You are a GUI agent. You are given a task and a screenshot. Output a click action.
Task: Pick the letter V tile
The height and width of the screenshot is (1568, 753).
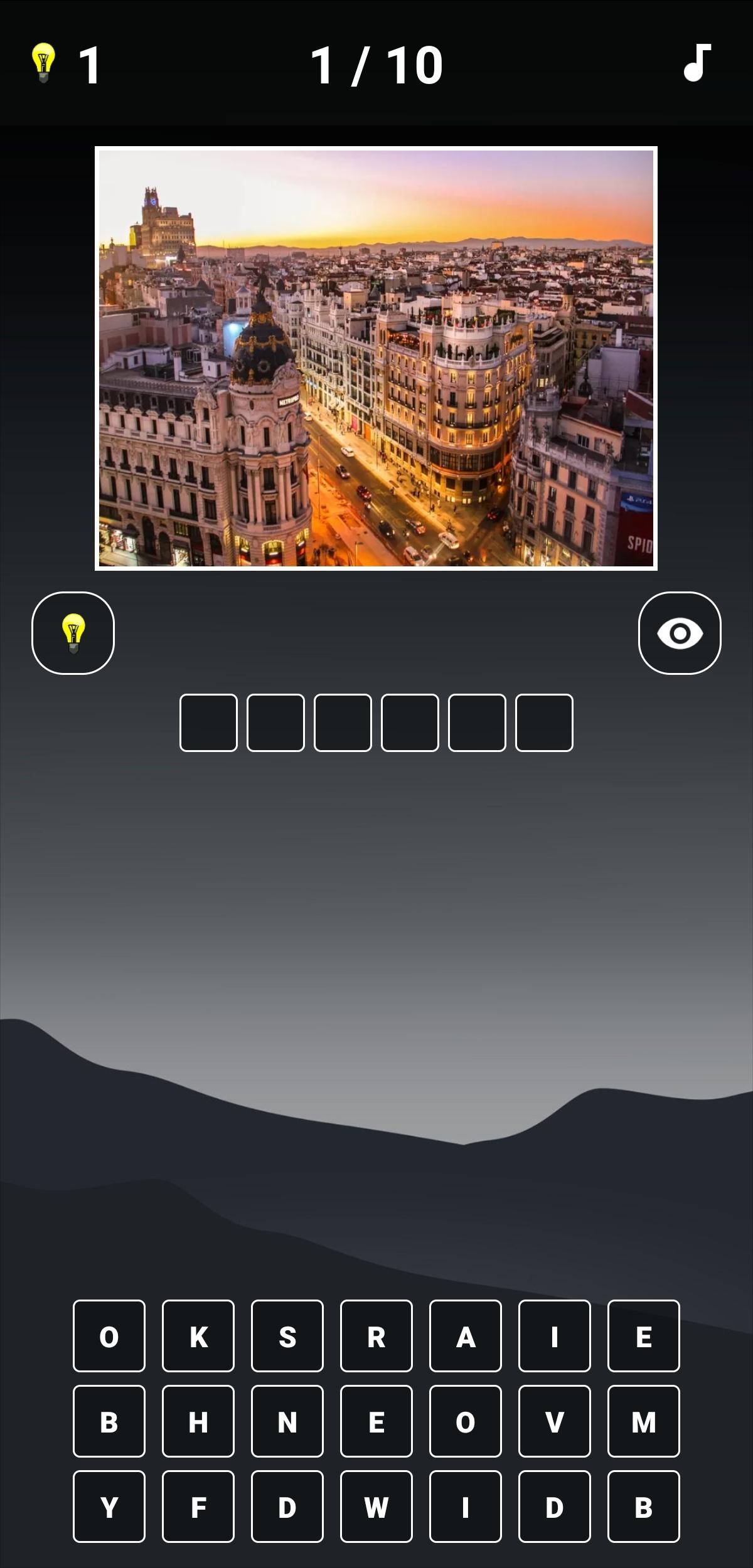(555, 1421)
